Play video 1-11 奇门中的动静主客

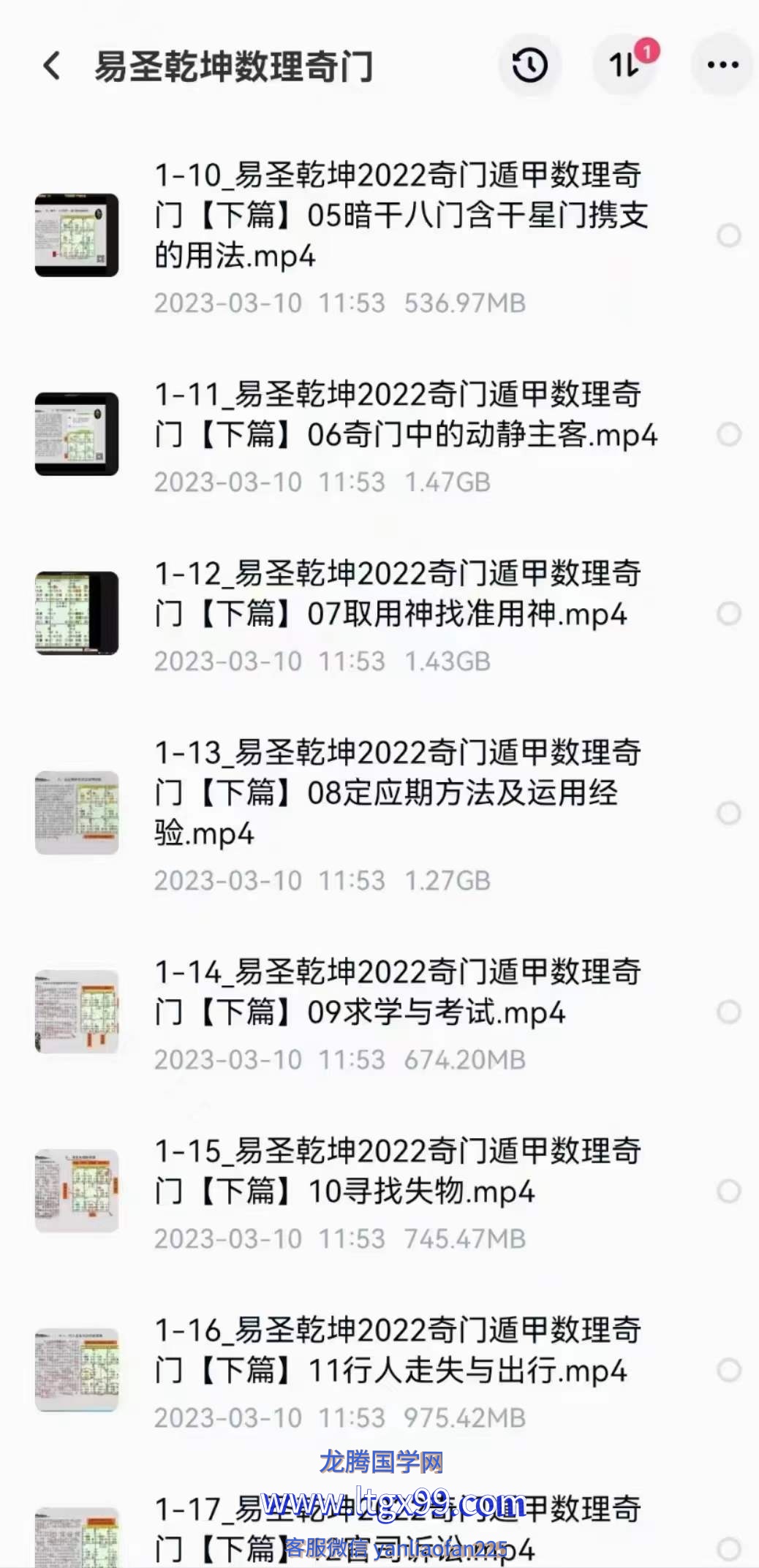404,414
